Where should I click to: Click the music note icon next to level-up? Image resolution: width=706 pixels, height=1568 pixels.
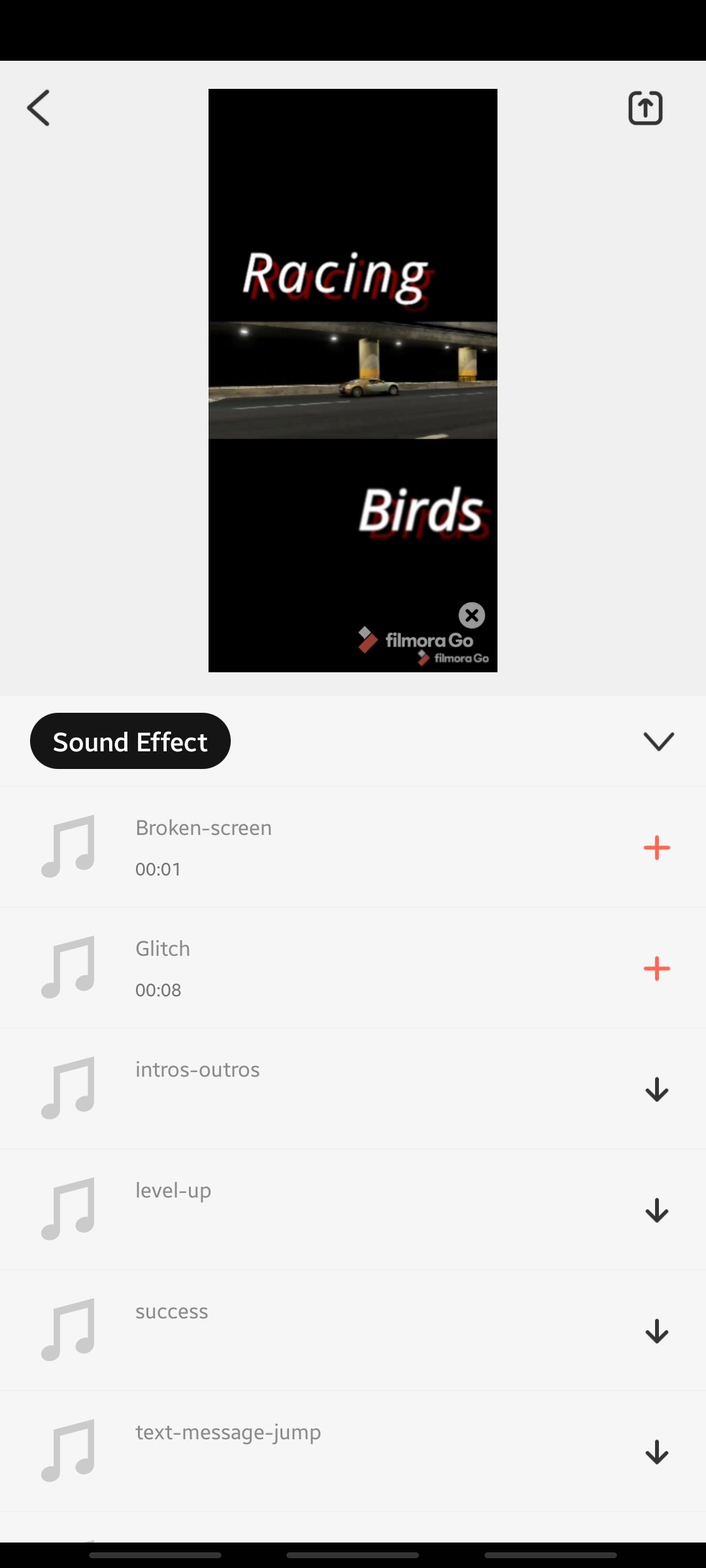[69, 1209]
